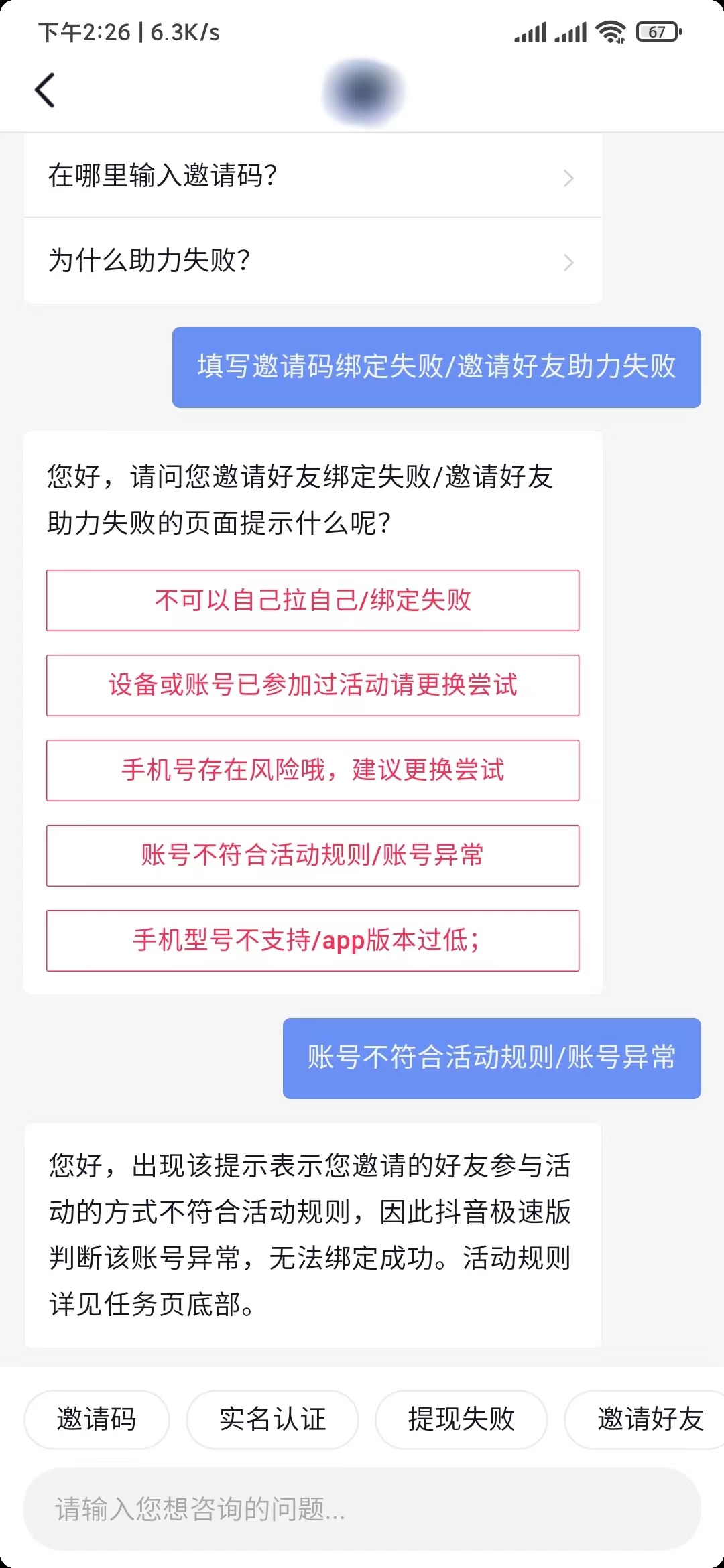Choose option 不可以自己拉自己/绑定失败

tap(312, 600)
